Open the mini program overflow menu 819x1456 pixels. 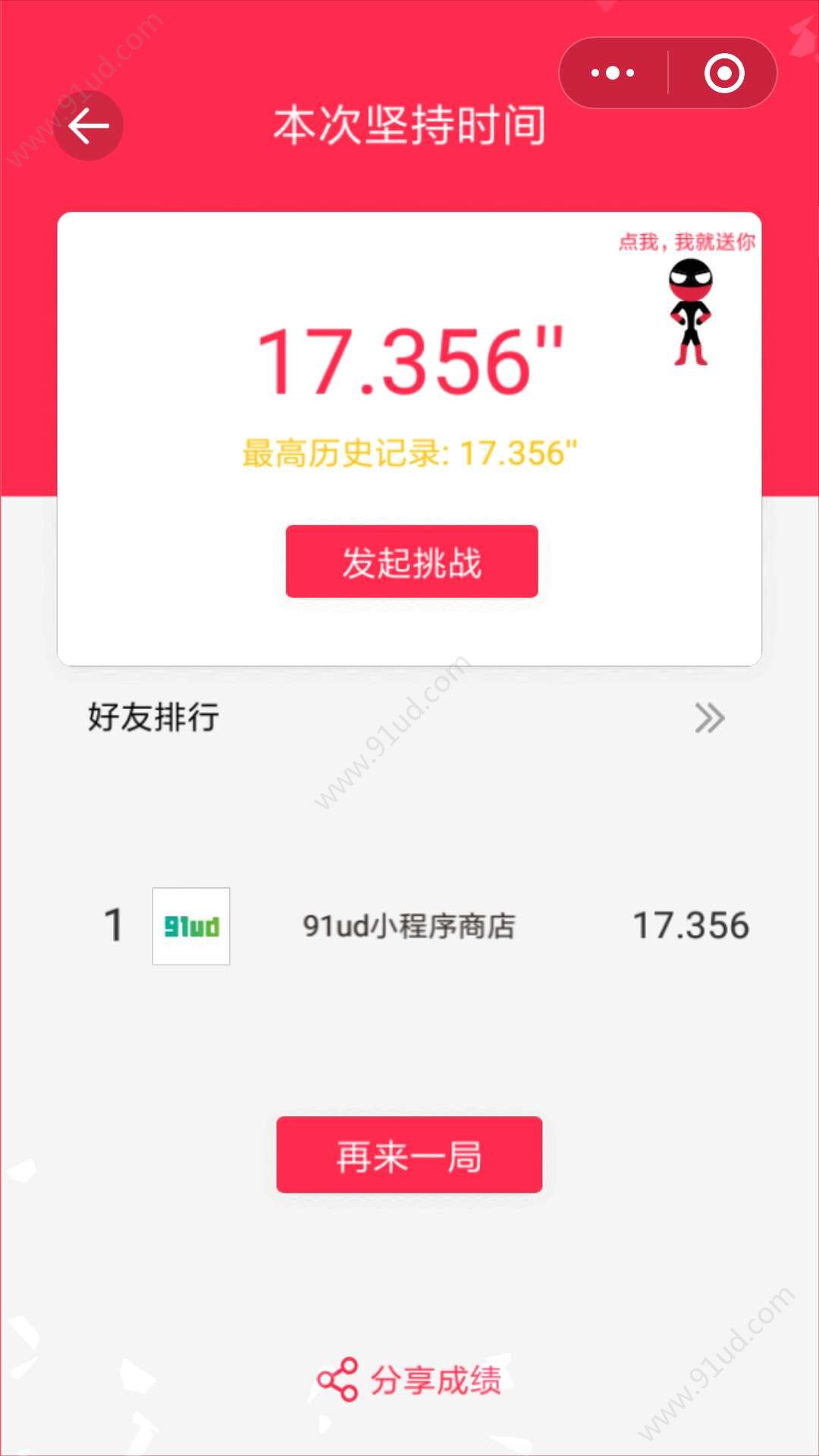[x=613, y=74]
